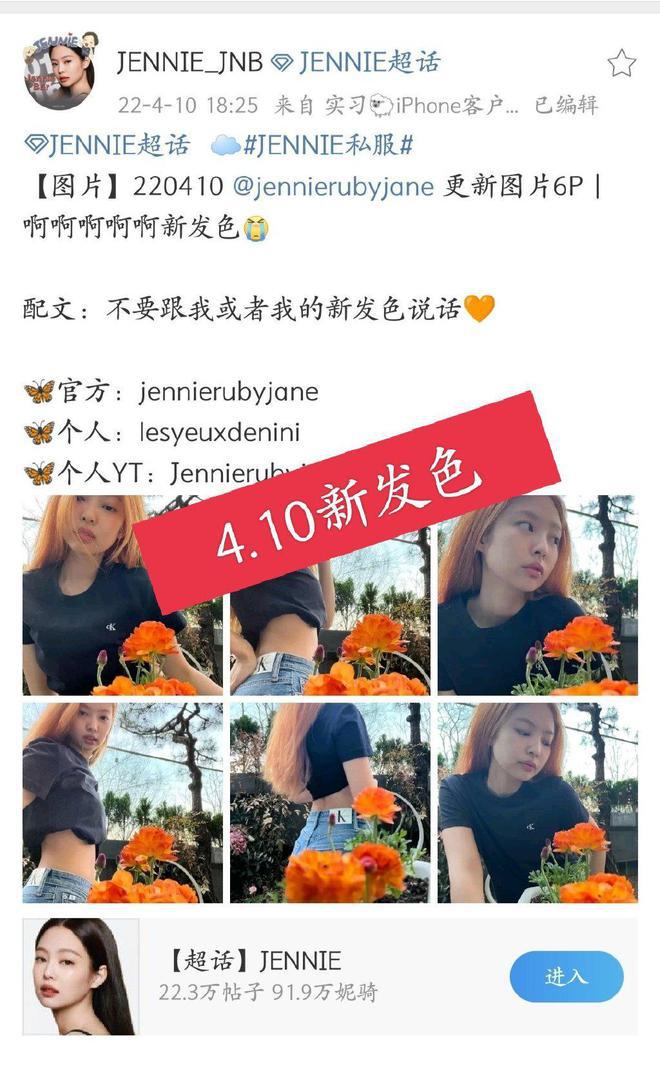Image resolution: width=660 pixels, height=1065 pixels.
Task: Favorite this post with the star icon
Action: (x=621, y=64)
